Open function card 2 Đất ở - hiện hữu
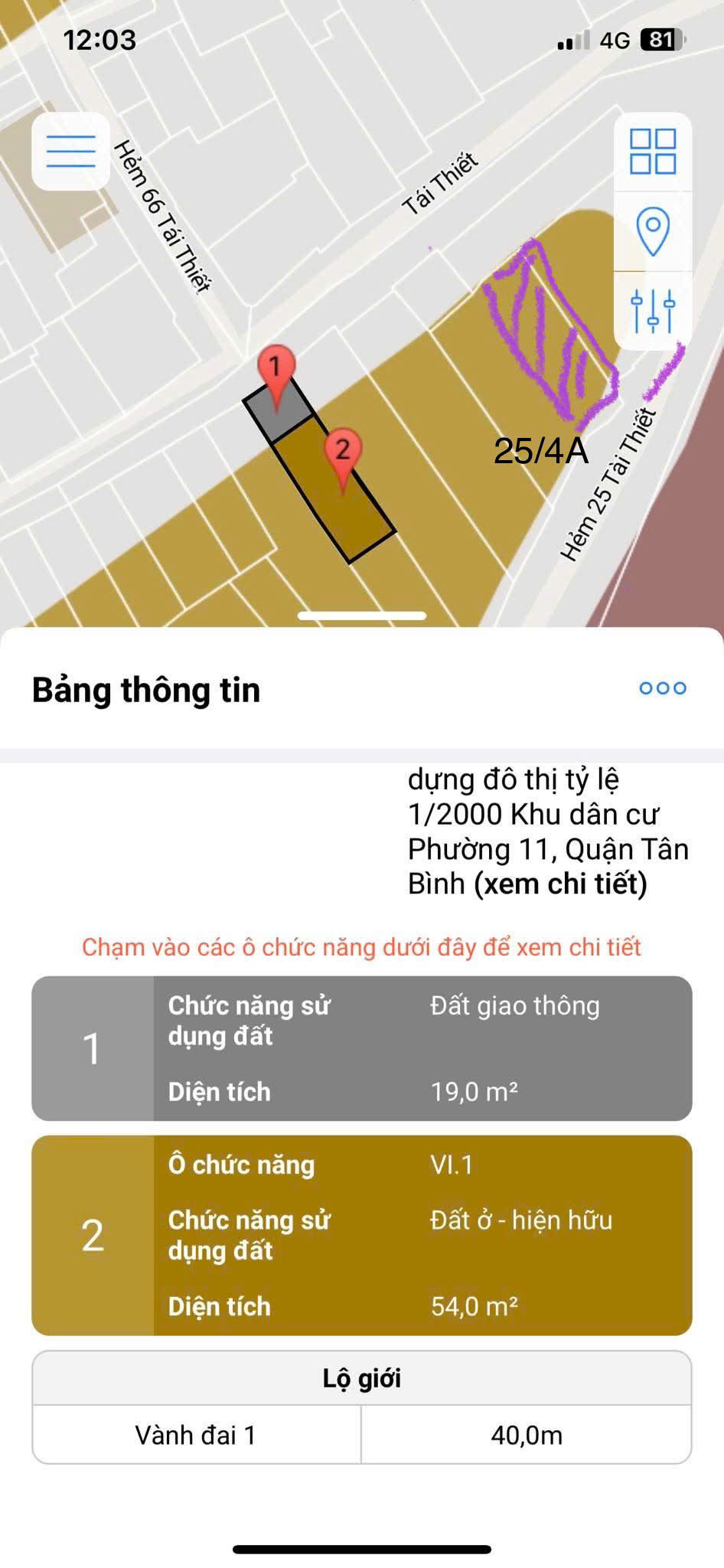Viewport: 724px width, 1568px height. [361, 1234]
